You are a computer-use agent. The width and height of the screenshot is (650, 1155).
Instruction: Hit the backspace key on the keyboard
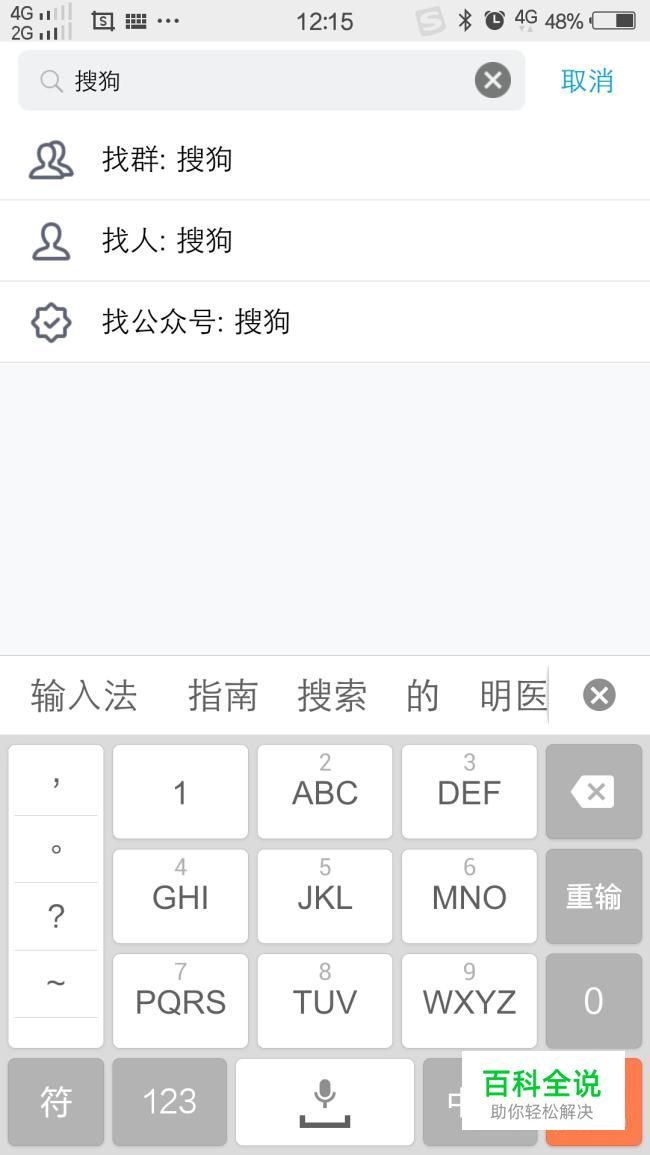[593, 791]
